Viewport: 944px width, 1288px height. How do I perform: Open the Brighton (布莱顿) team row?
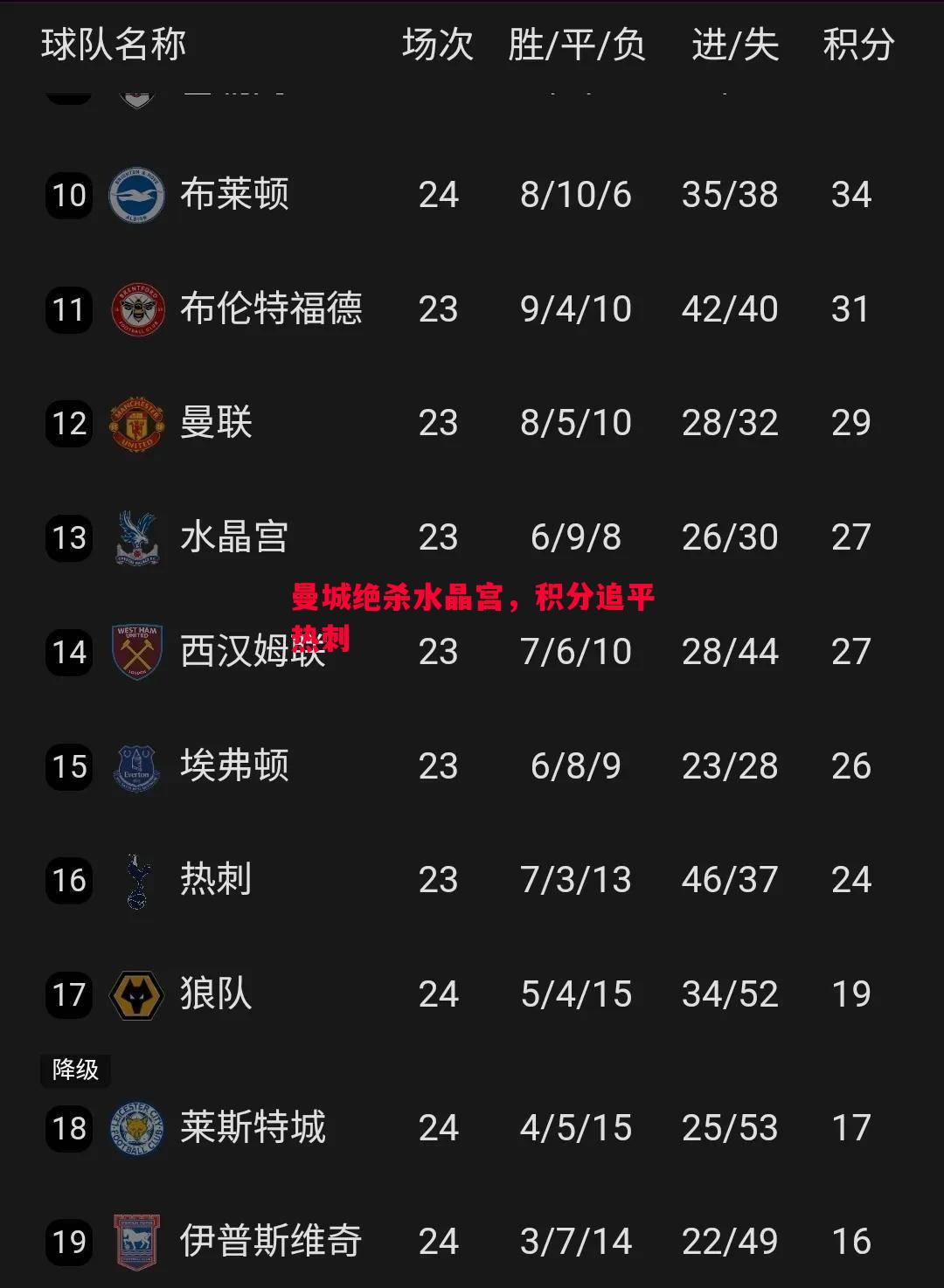(234, 195)
